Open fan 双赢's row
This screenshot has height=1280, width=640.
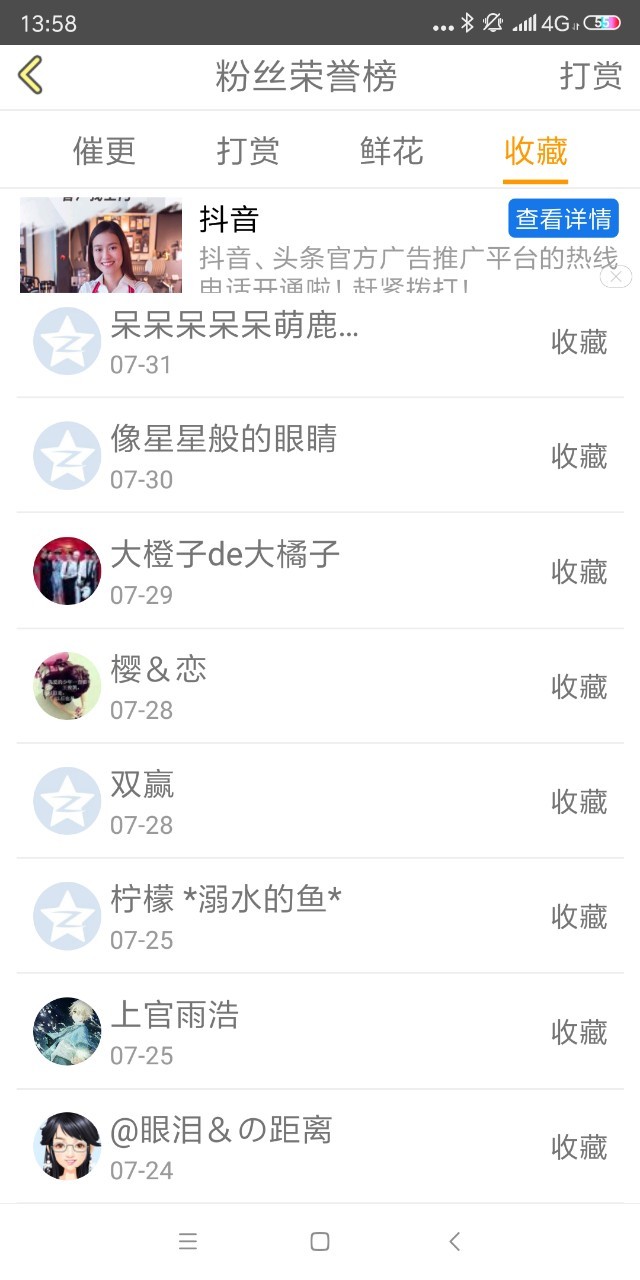pos(320,801)
